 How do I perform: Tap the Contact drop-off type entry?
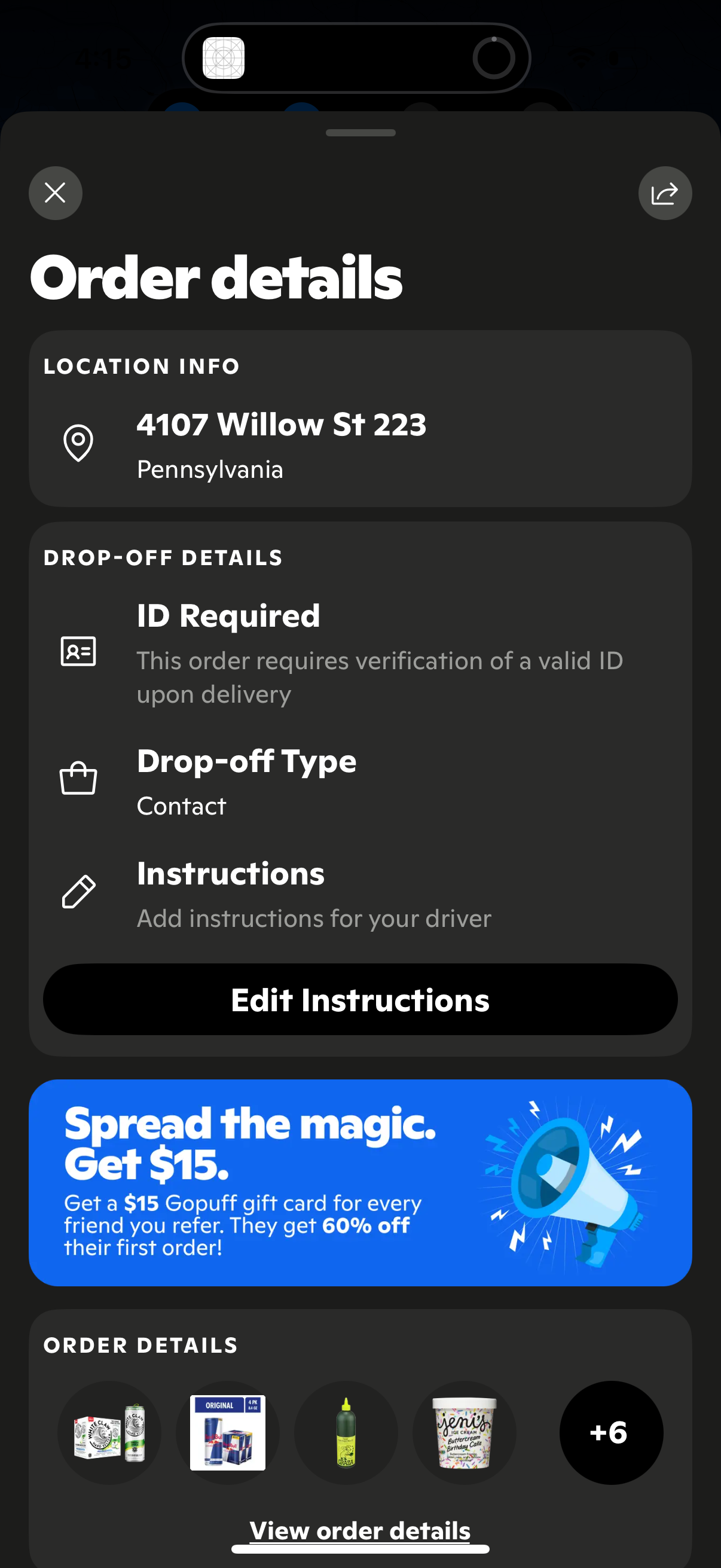[x=181, y=806]
